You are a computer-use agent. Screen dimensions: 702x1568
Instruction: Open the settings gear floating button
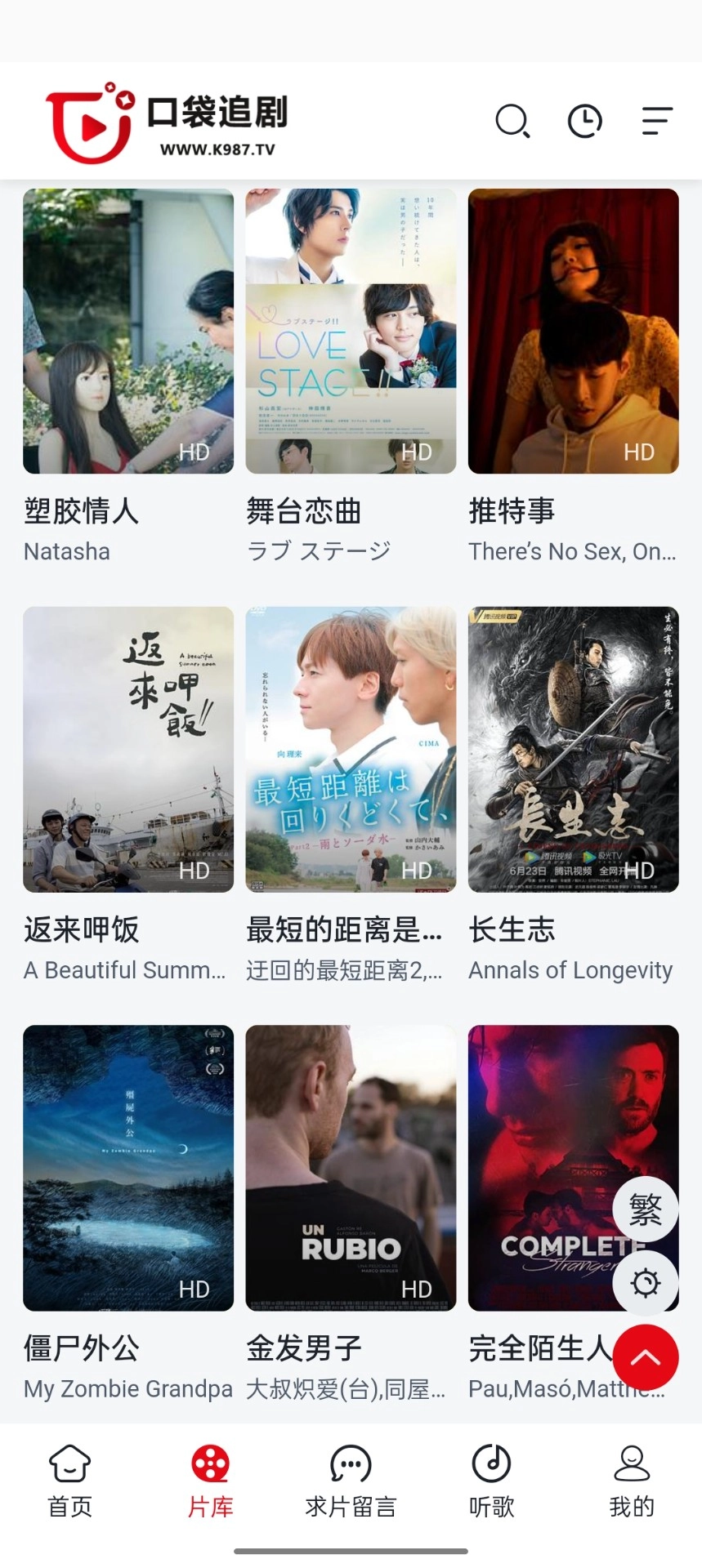coord(646,1282)
